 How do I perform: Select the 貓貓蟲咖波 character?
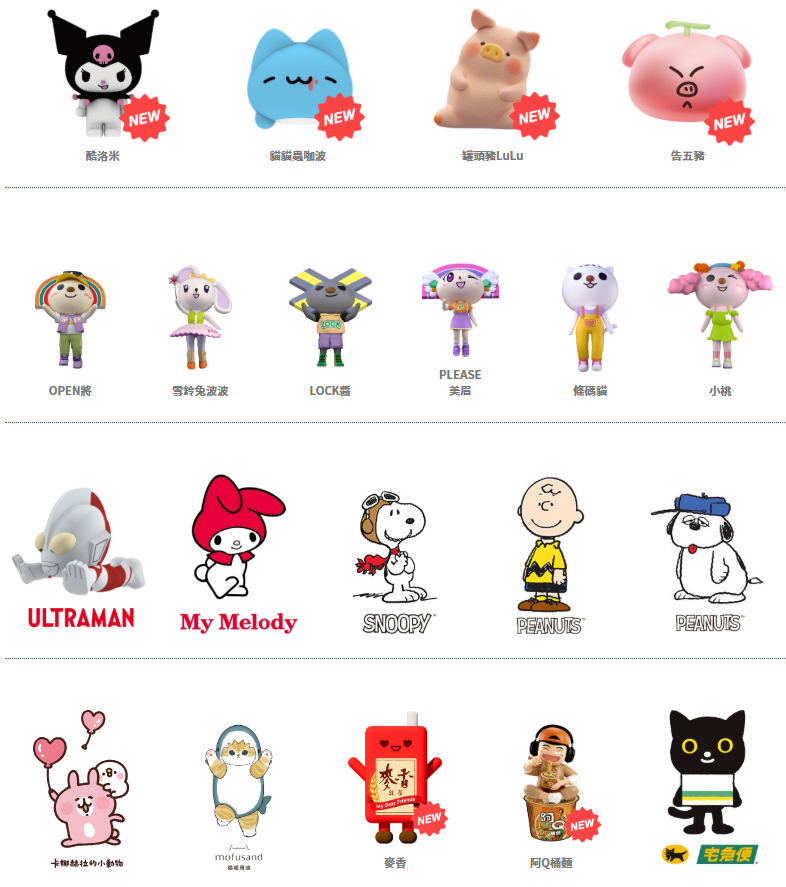298,80
